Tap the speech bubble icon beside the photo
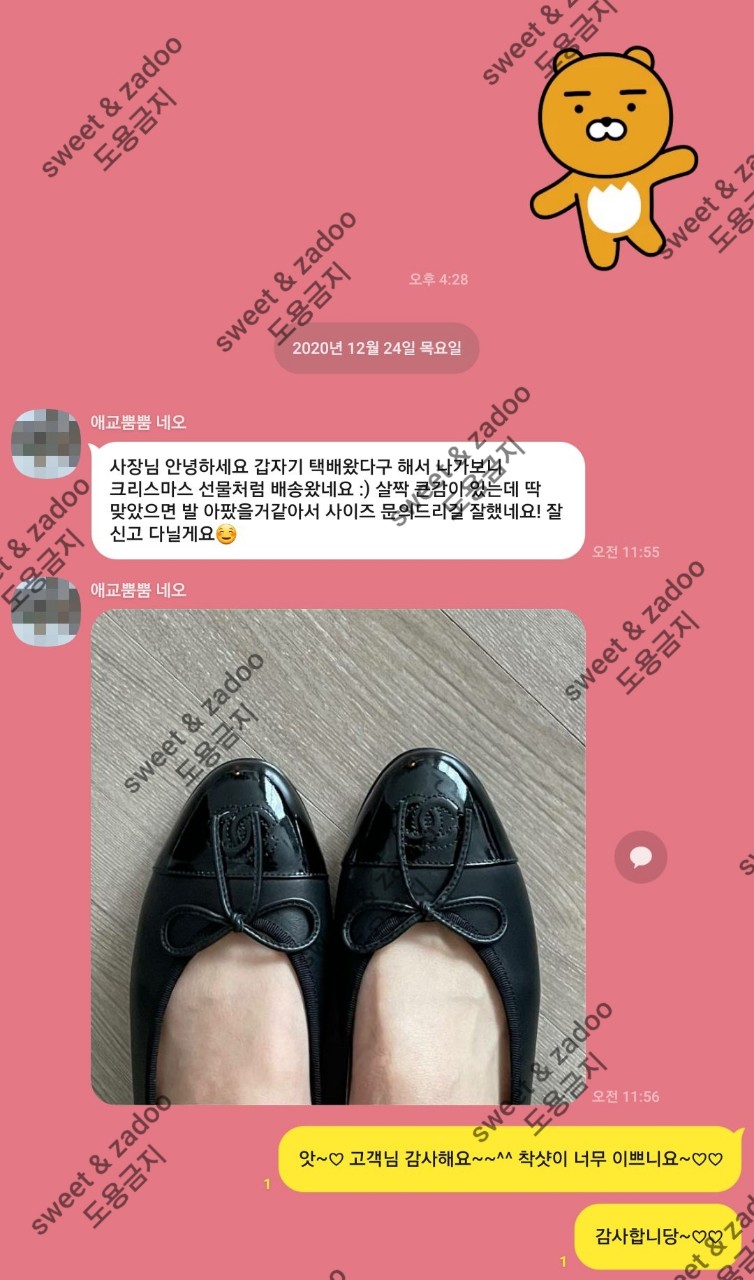Image resolution: width=754 pixels, height=1280 pixels. coord(640,857)
